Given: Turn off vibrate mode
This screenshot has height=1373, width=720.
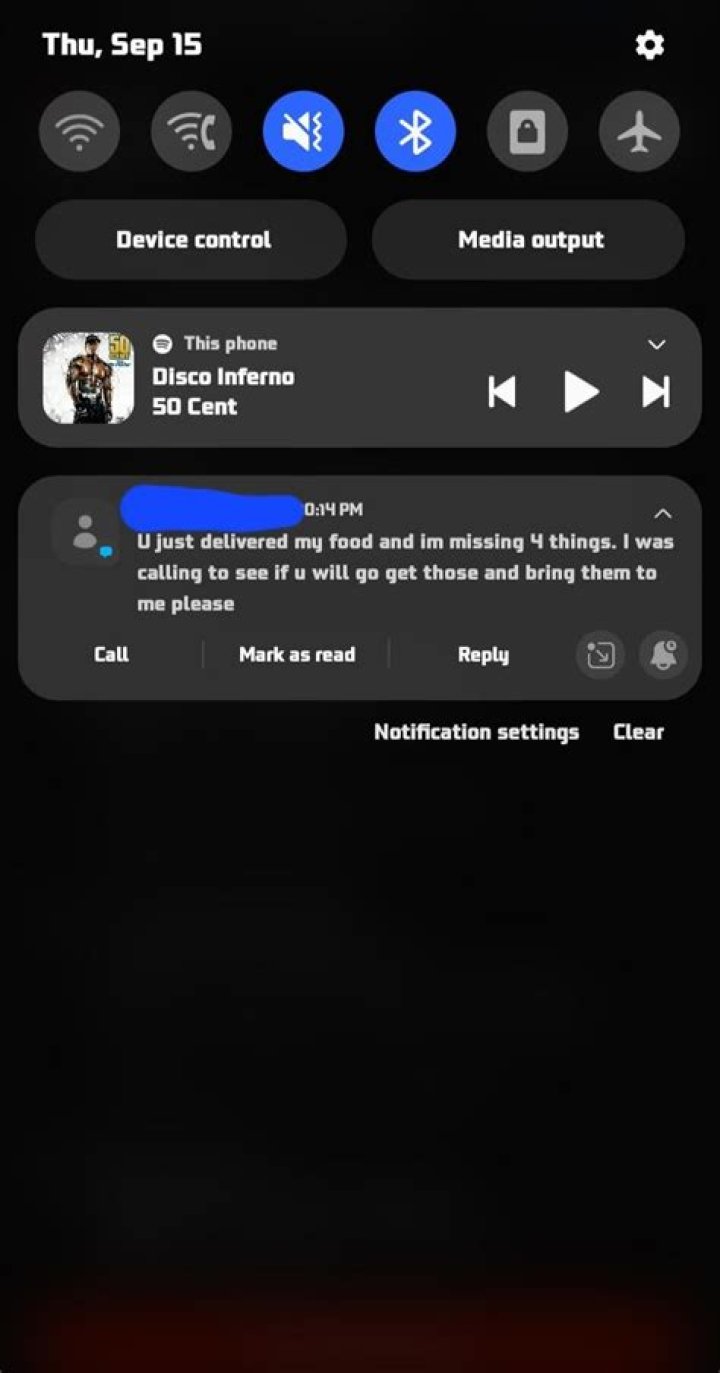Looking at the screenshot, I should tap(303, 131).
